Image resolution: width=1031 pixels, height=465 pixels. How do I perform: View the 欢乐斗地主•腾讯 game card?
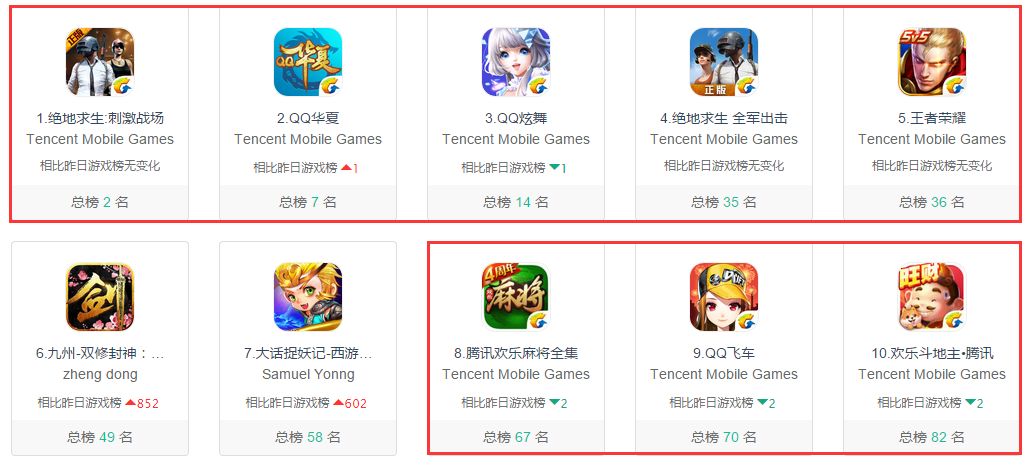pos(932,297)
